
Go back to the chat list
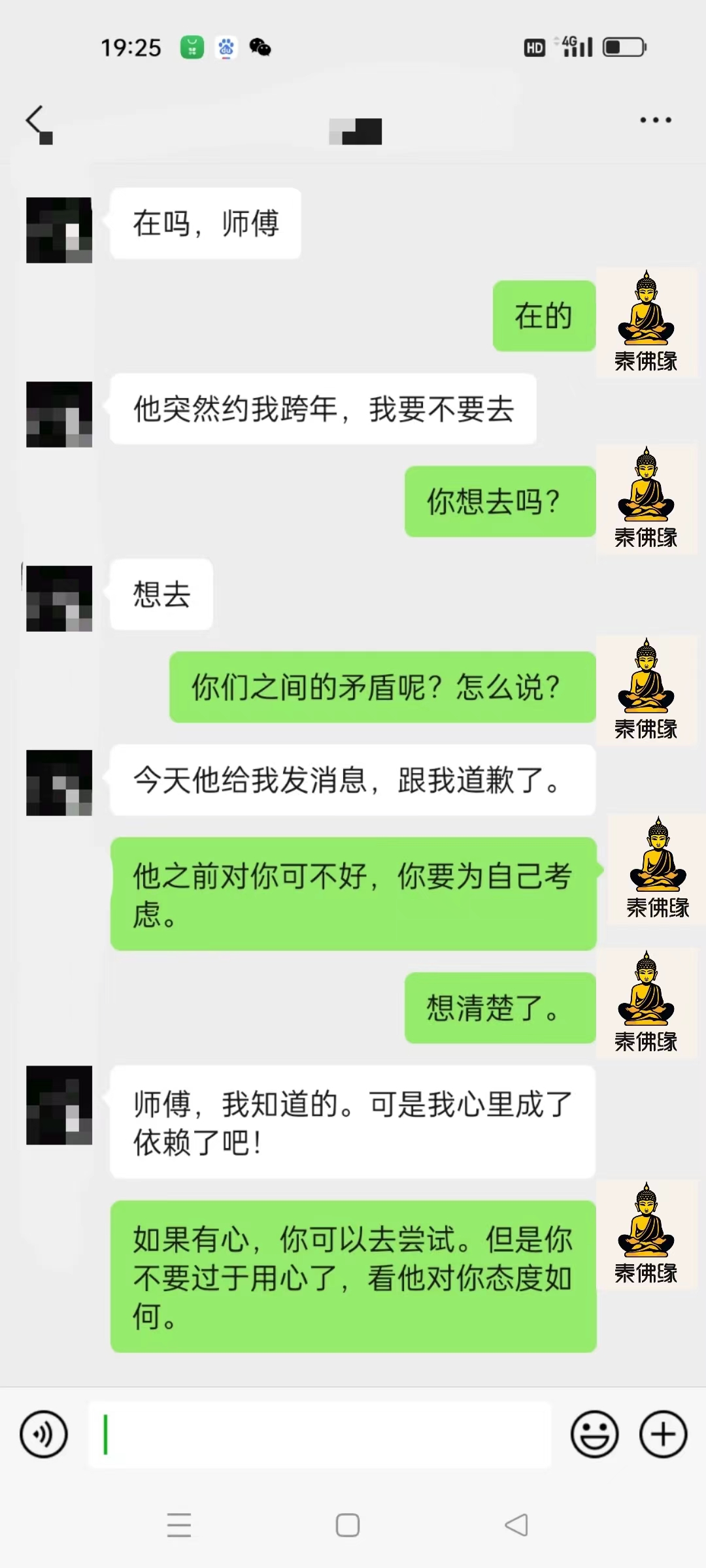[x=36, y=121]
